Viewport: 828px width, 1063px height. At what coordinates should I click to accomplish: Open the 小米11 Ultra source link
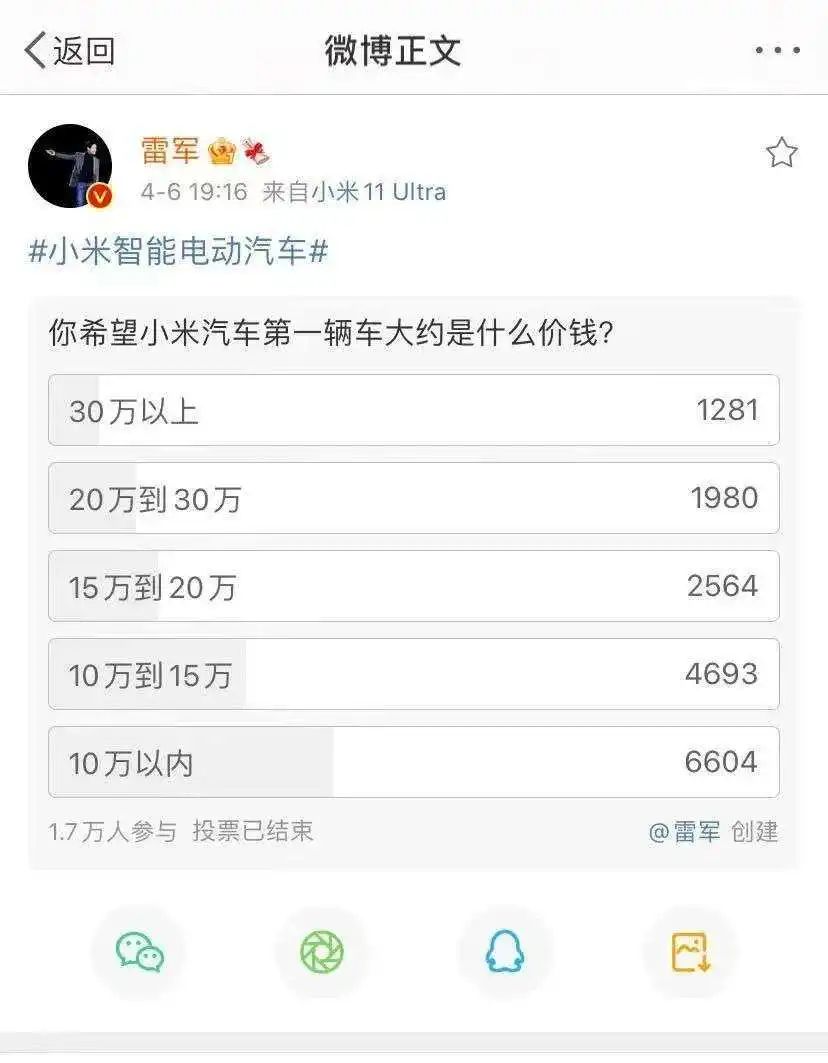[379, 192]
